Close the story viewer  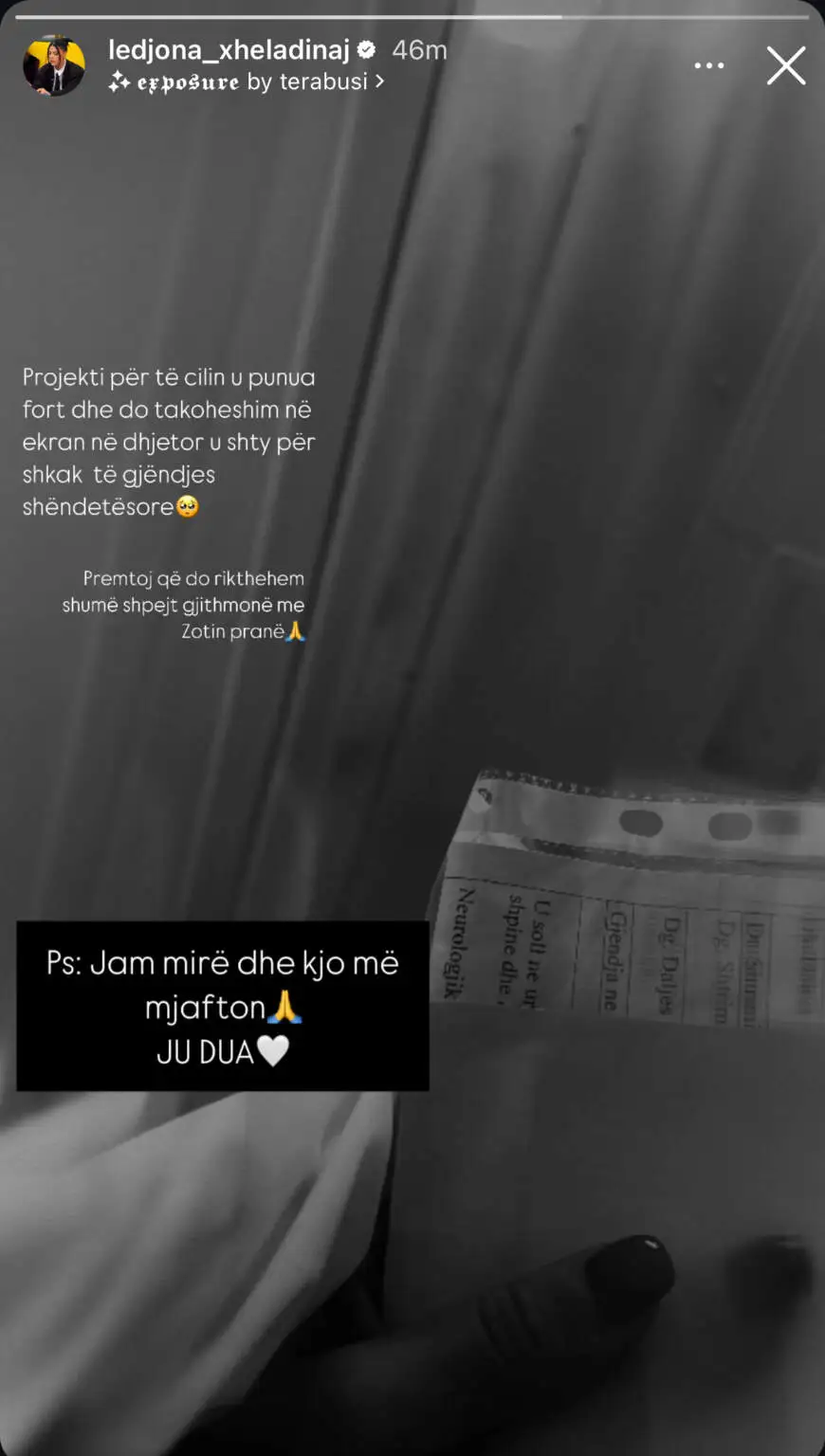click(786, 66)
